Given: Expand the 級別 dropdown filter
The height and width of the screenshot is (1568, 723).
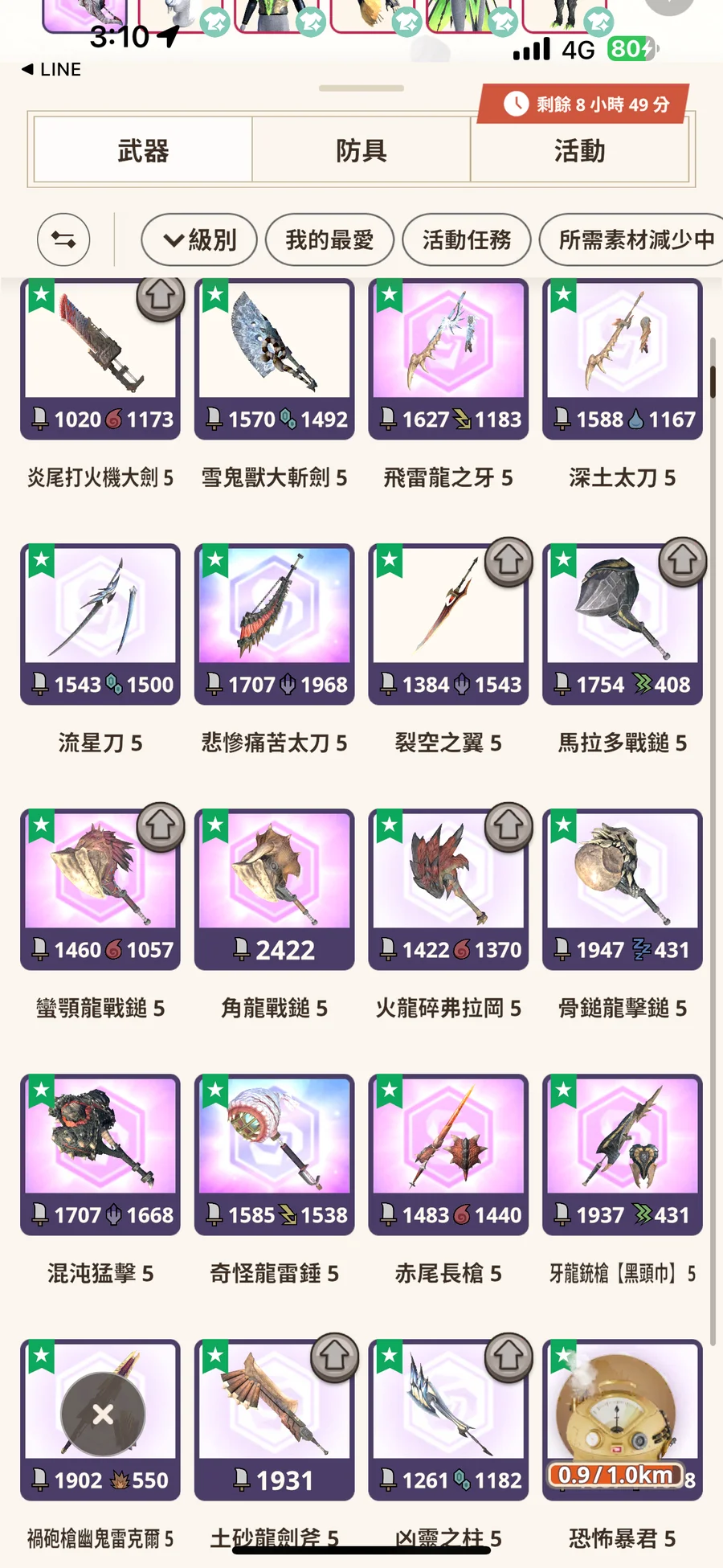Looking at the screenshot, I should click(x=199, y=239).
